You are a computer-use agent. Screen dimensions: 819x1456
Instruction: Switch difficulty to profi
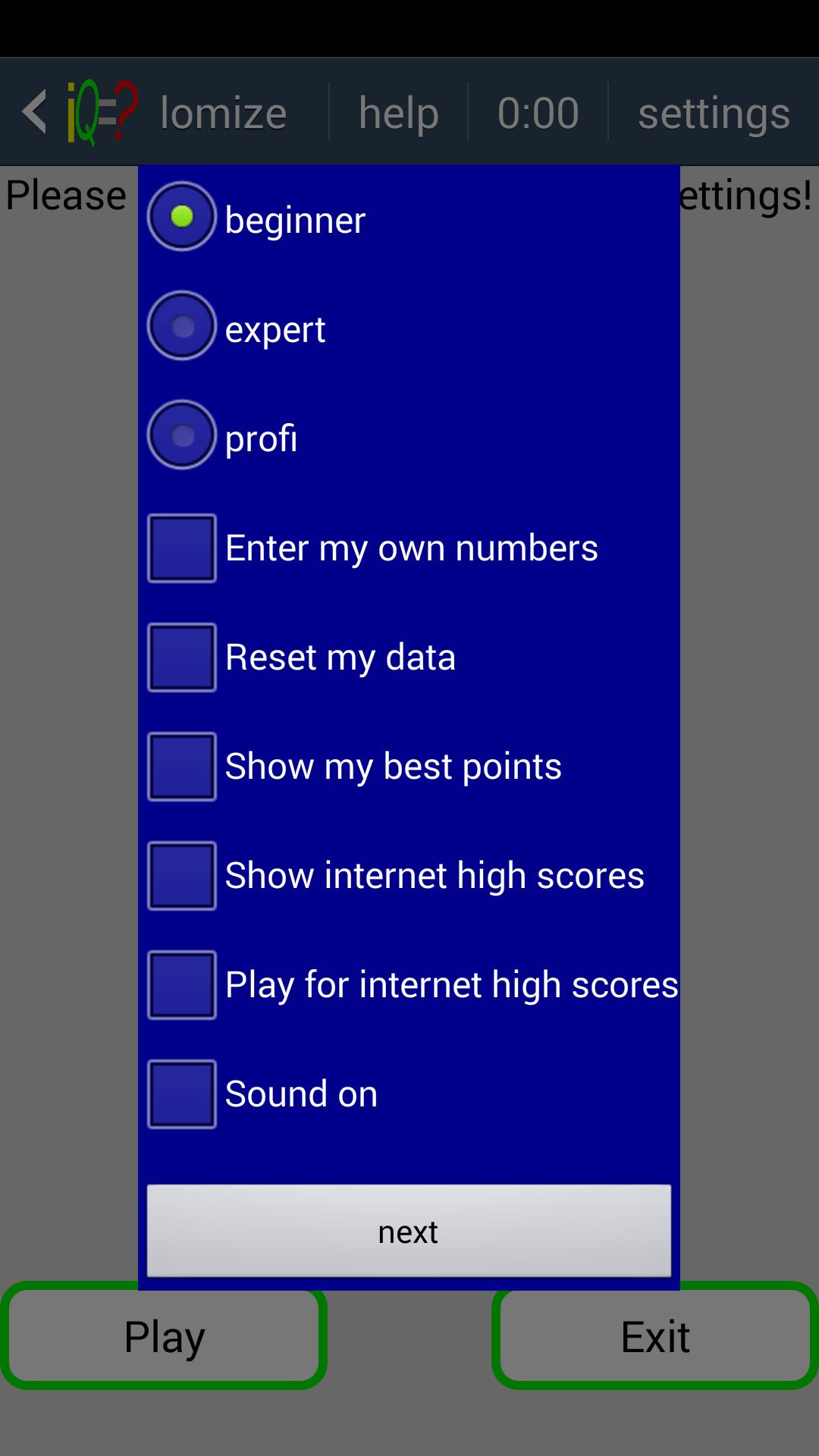coord(182,435)
